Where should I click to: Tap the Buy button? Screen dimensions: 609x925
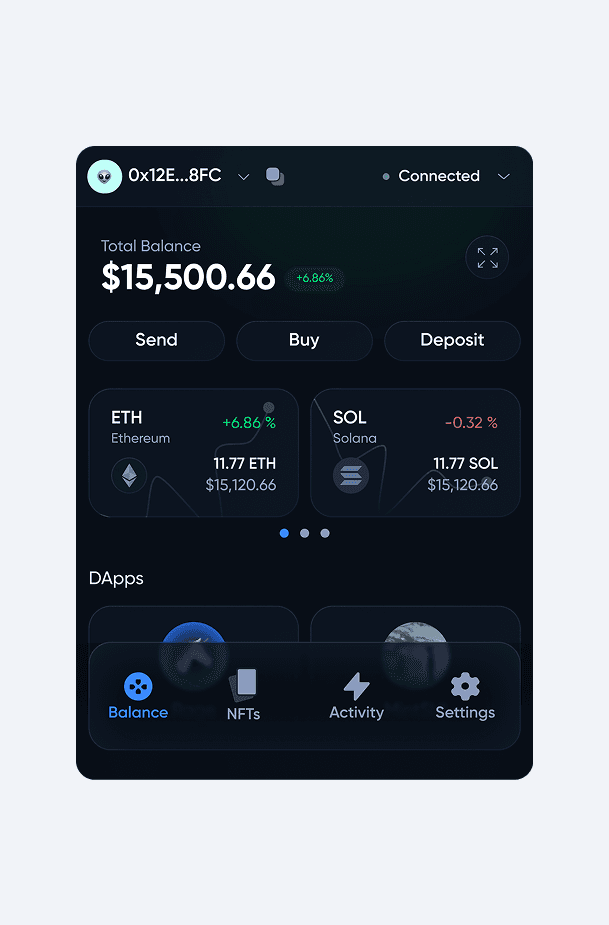click(304, 340)
